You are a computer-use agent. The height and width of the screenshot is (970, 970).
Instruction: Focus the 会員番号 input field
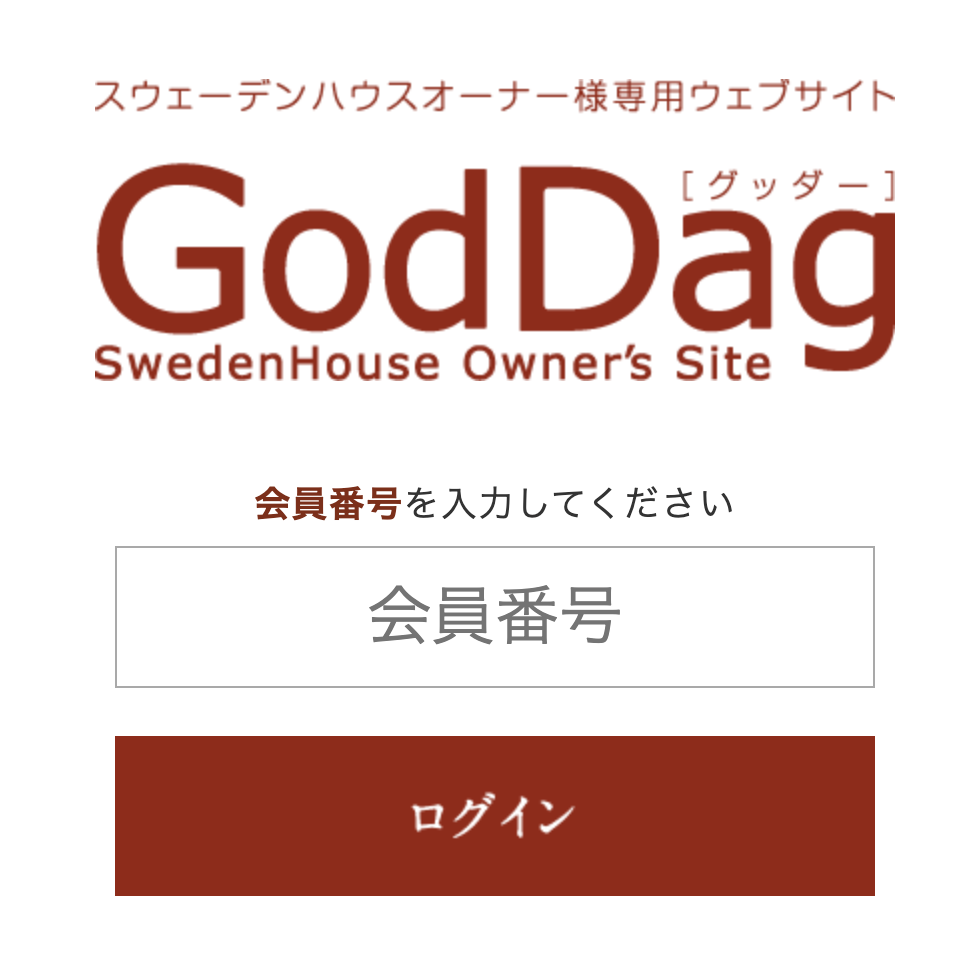tap(494, 617)
